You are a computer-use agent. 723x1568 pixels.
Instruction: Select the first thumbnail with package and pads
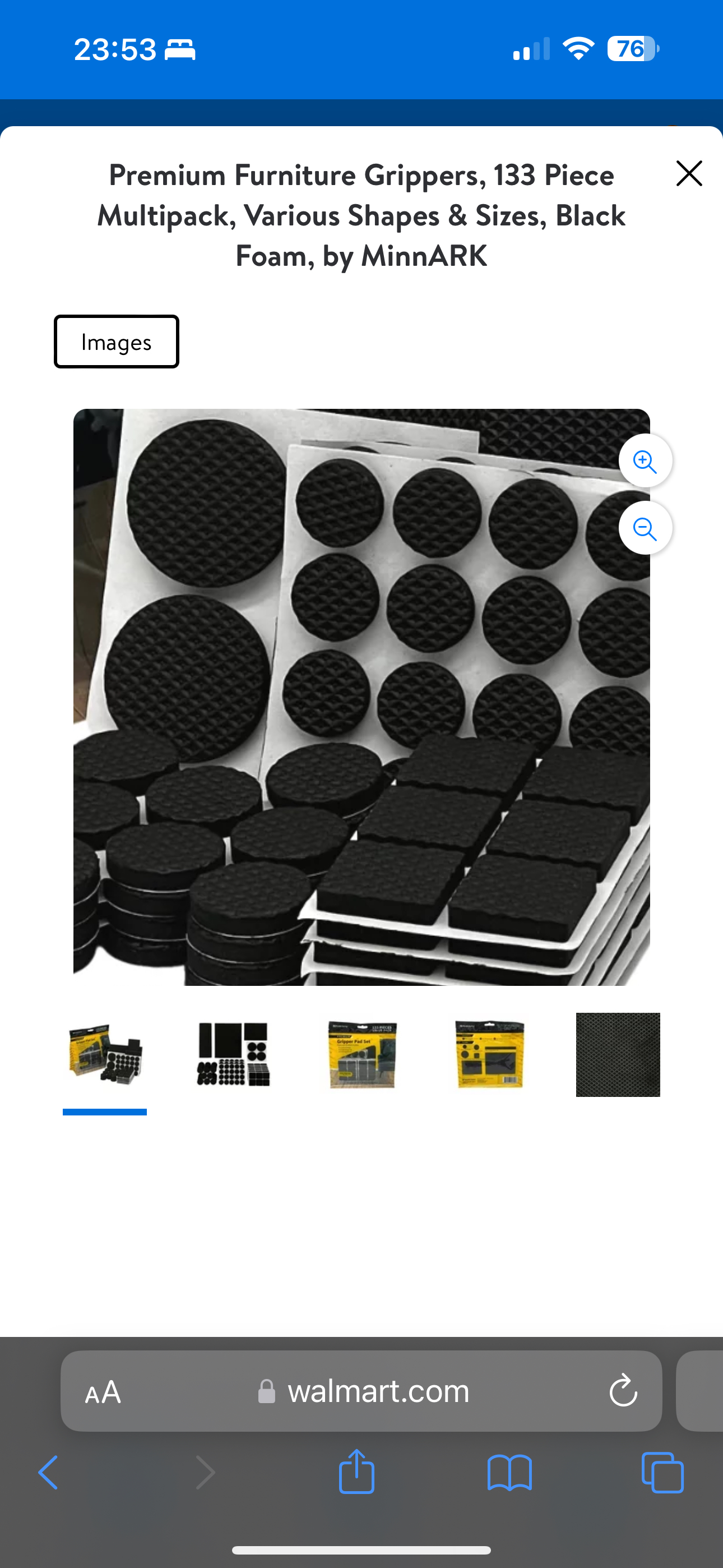click(x=105, y=1054)
